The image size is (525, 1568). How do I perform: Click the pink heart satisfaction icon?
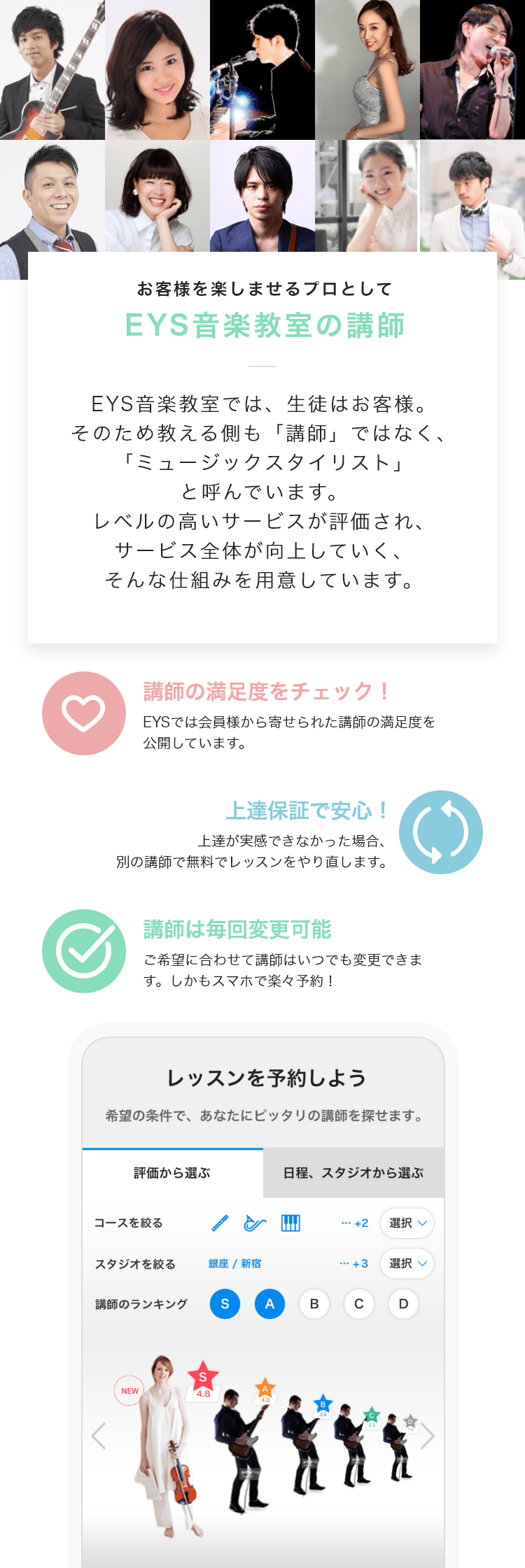pyautogui.click(x=83, y=713)
